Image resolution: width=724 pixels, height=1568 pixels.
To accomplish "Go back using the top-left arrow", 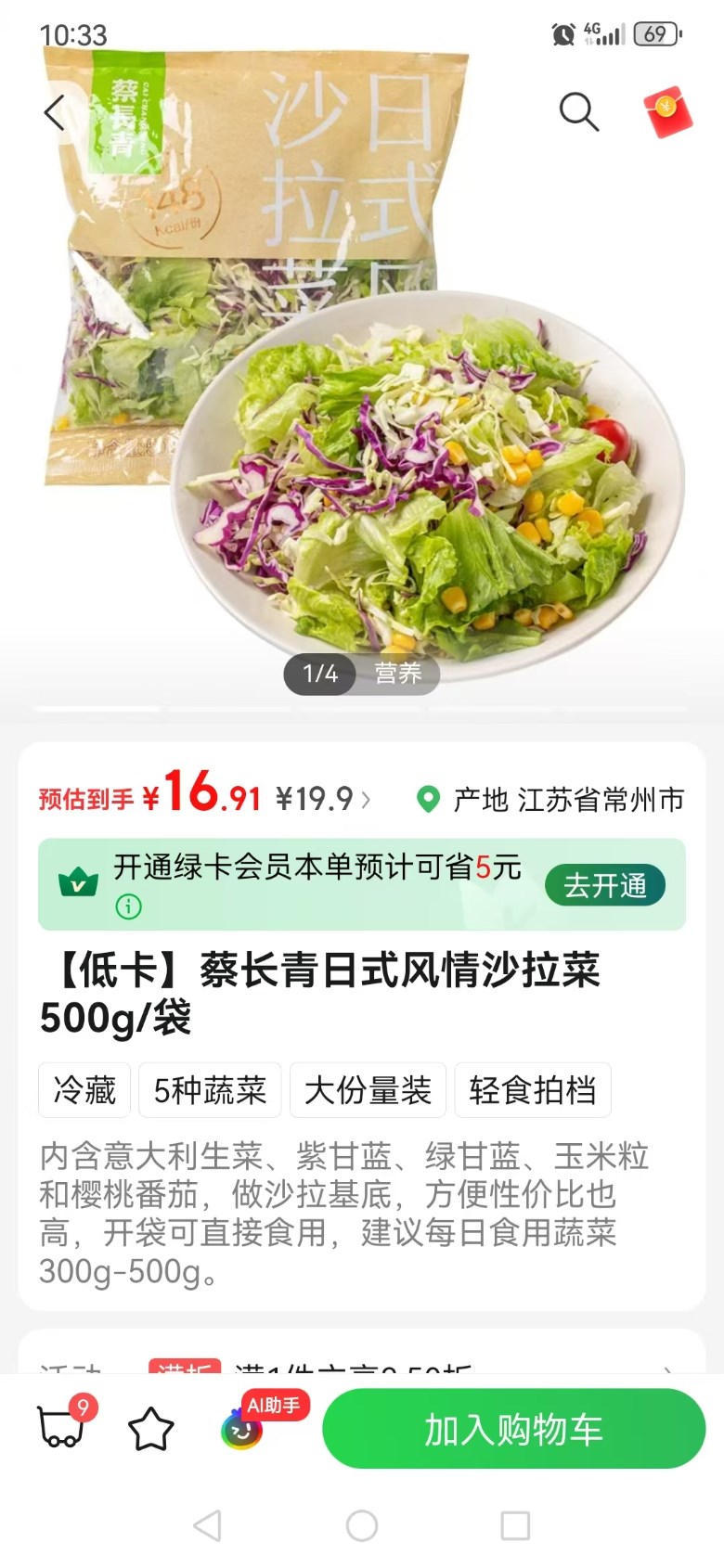I will tap(55, 113).
